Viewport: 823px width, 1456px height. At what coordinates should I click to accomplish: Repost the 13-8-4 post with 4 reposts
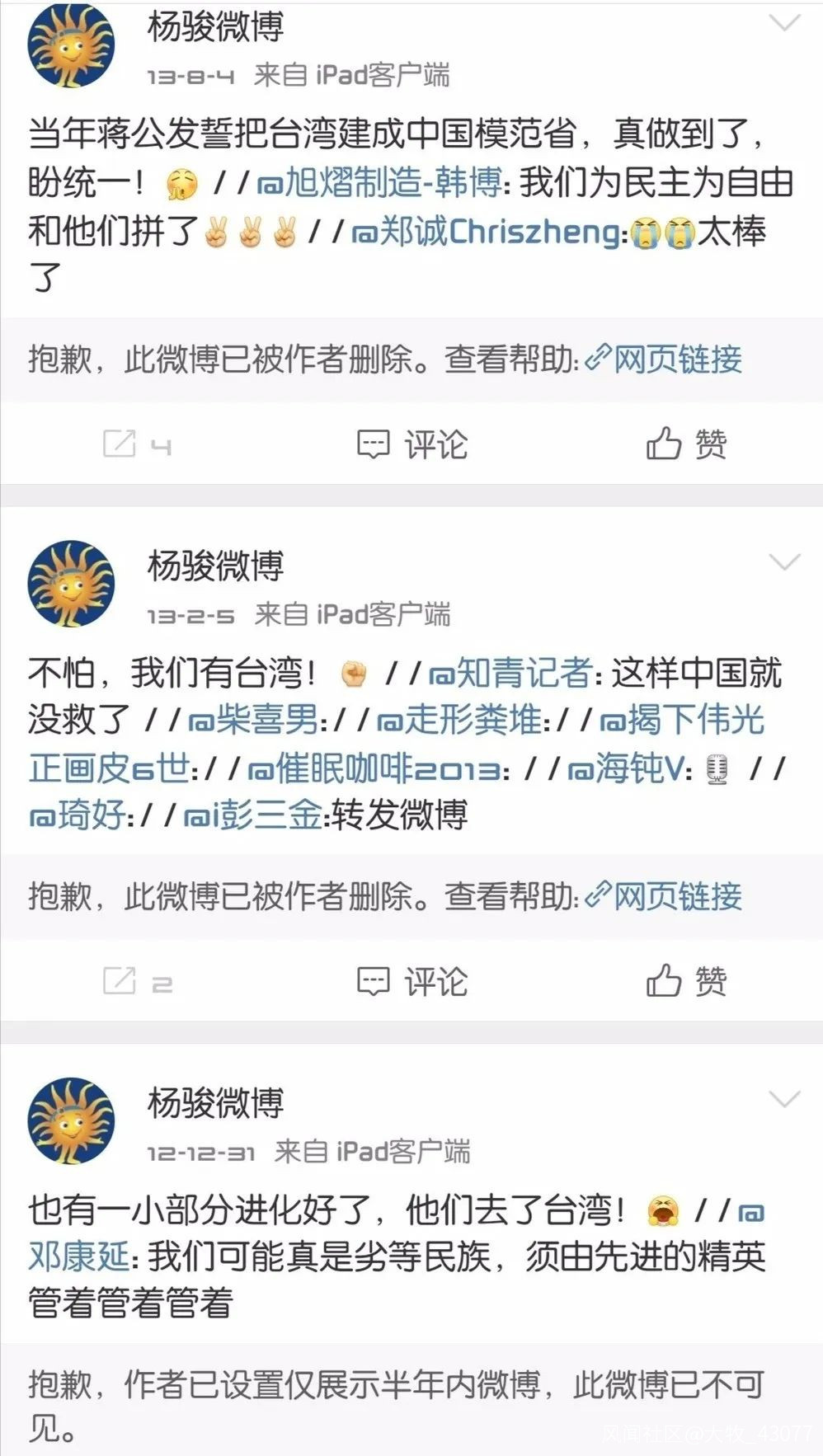[137, 444]
